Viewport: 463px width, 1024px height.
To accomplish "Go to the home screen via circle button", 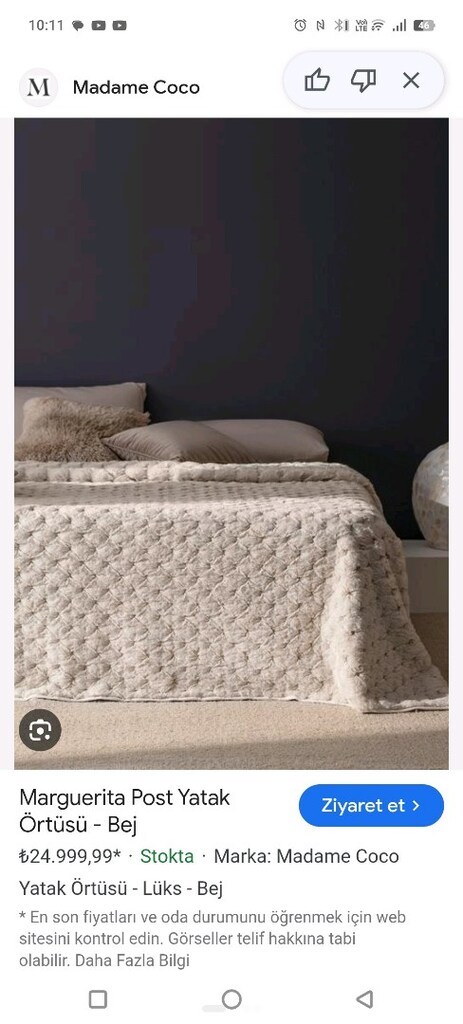I will (231, 999).
